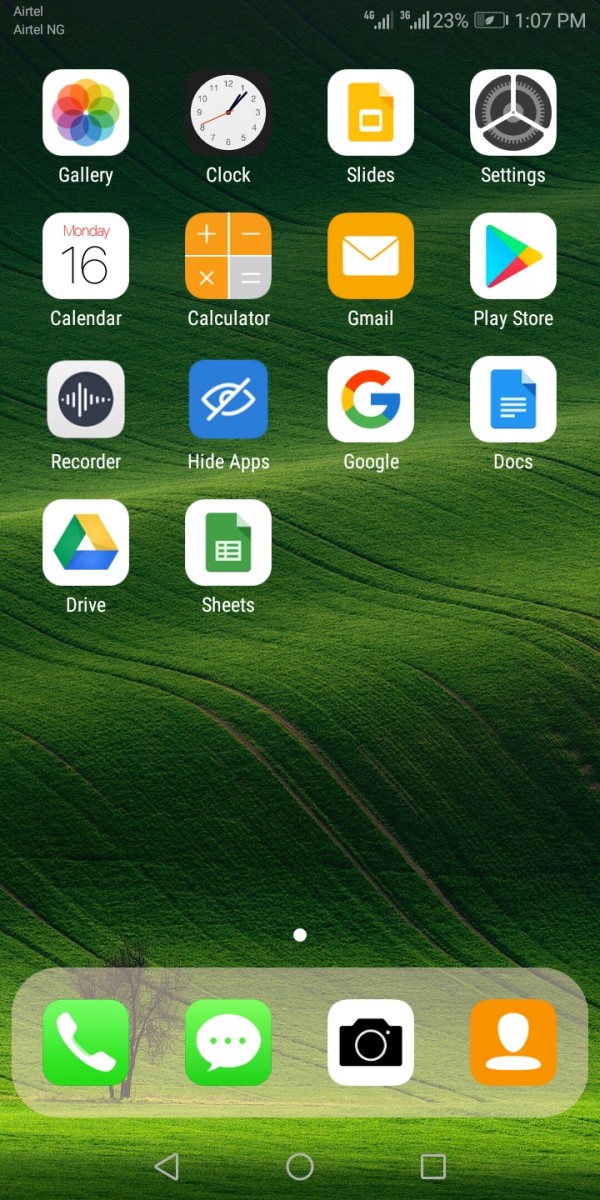Open the Google app
The height and width of the screenshot is (1200, 600).
tap(371, 400)
